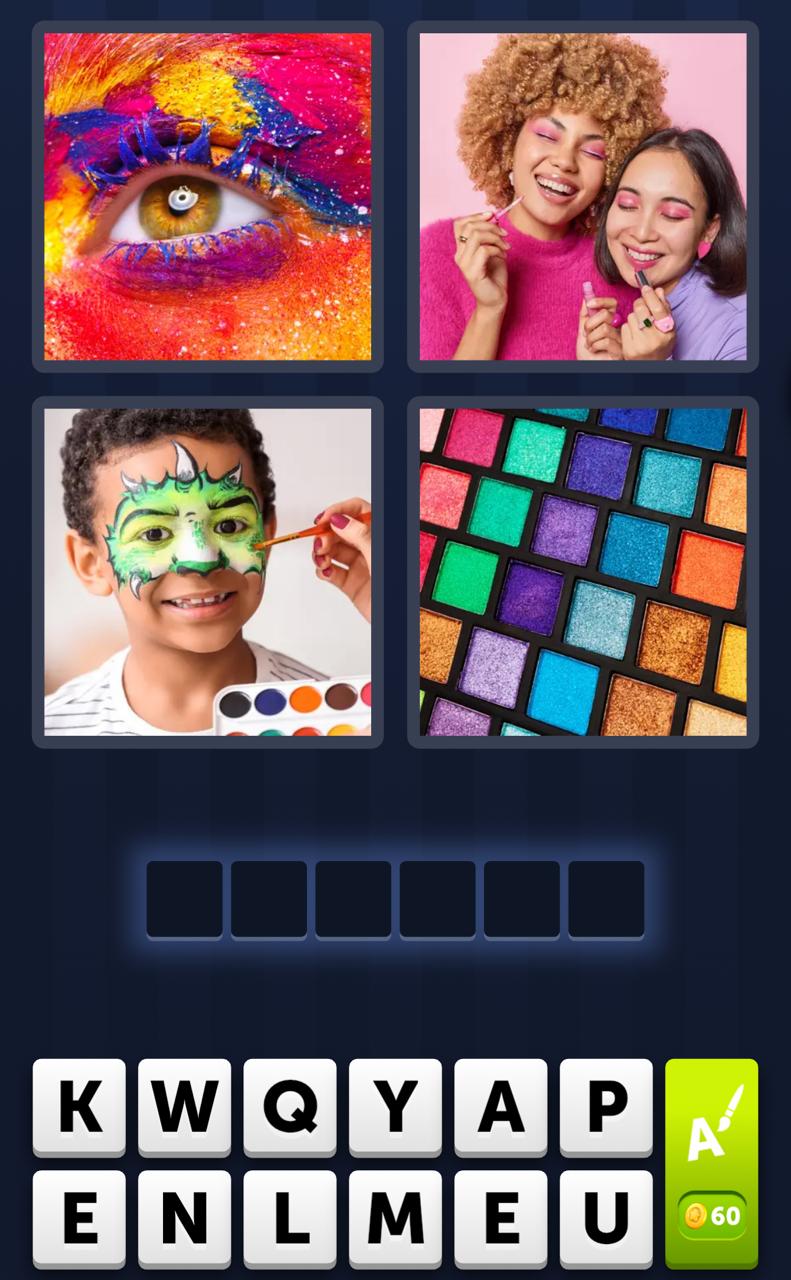This screenshot has height=1280, width=791.
Task: Tap the first empty answer slot
Action: point(184,898)
